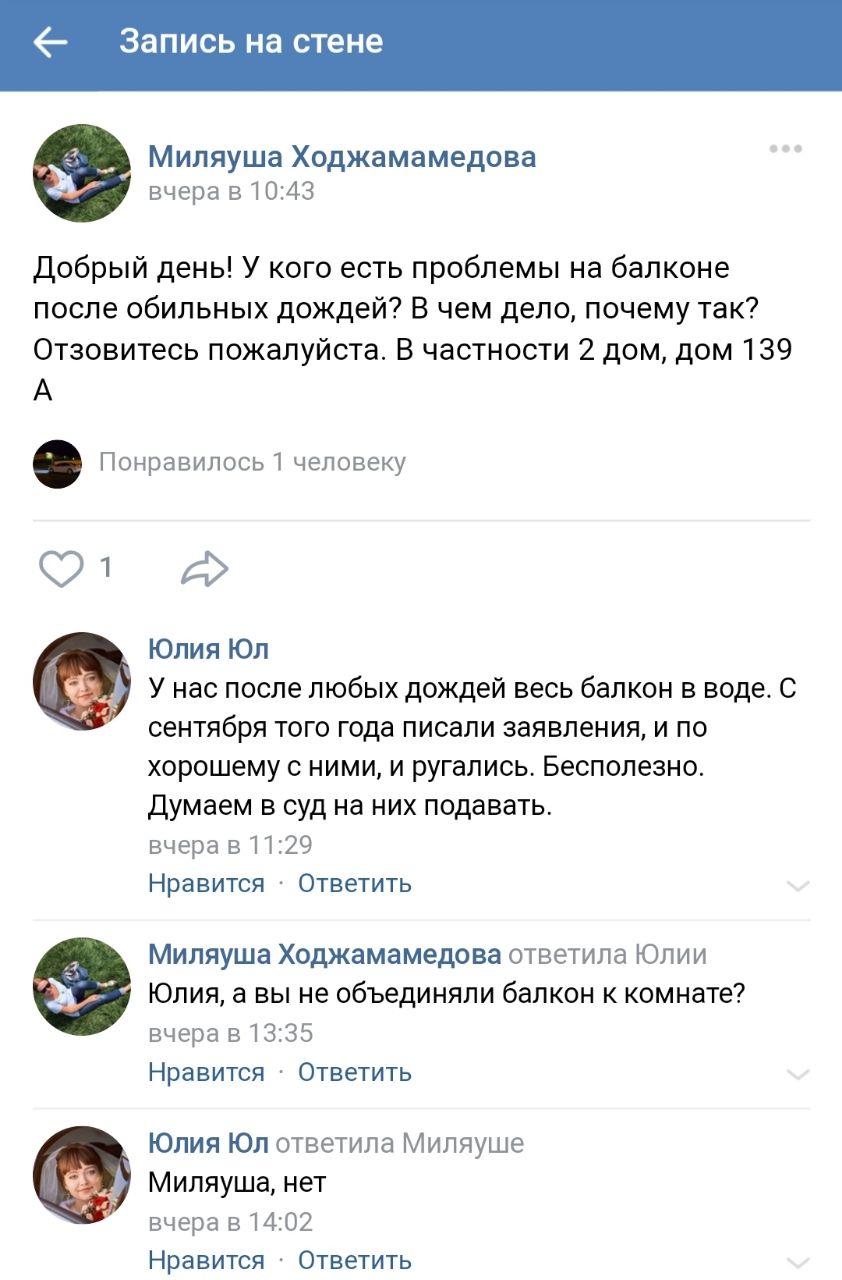842x1280 pixels.
Task: Go back using the arrow in header
Action: click(50, 42)
